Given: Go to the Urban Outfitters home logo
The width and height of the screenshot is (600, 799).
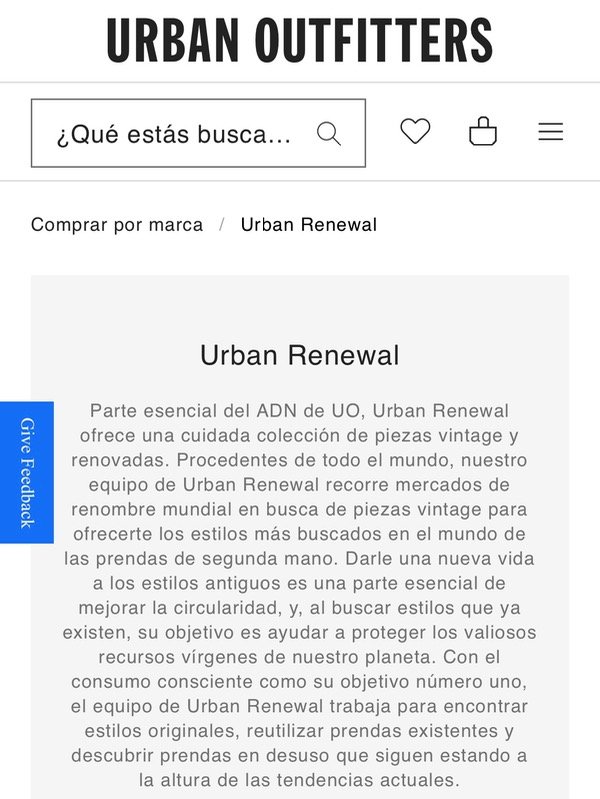Looking at the screenshot, I should pyautogui.click(x=300, y=41).
